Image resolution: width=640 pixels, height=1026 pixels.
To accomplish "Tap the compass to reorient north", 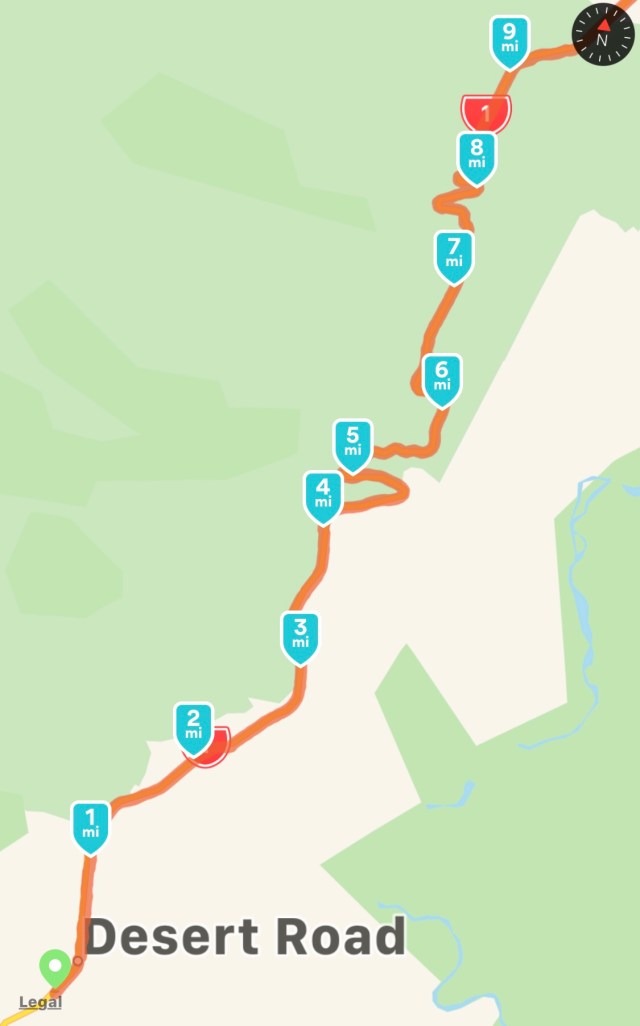I will [602, 33].
